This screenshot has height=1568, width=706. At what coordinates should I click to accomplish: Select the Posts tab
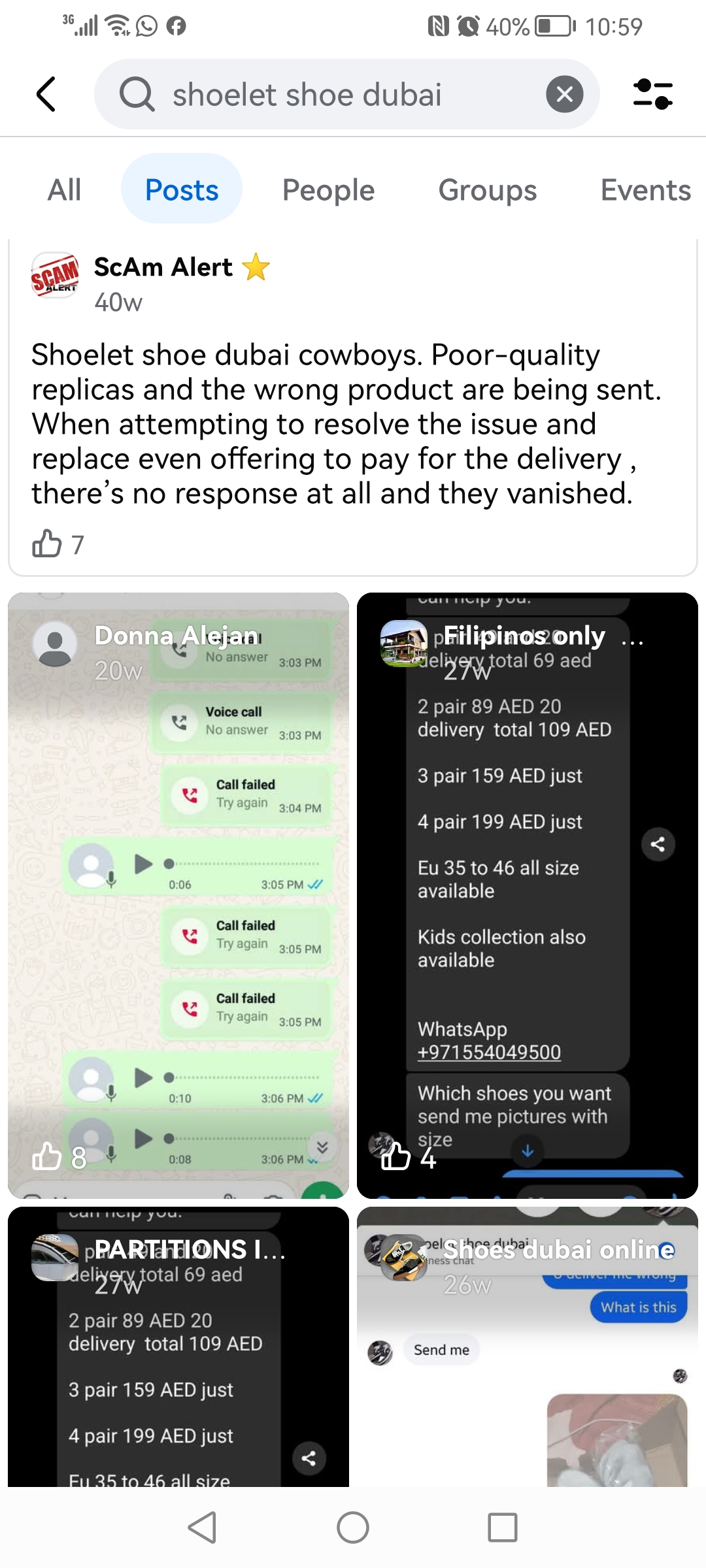(x=182, y=190)
